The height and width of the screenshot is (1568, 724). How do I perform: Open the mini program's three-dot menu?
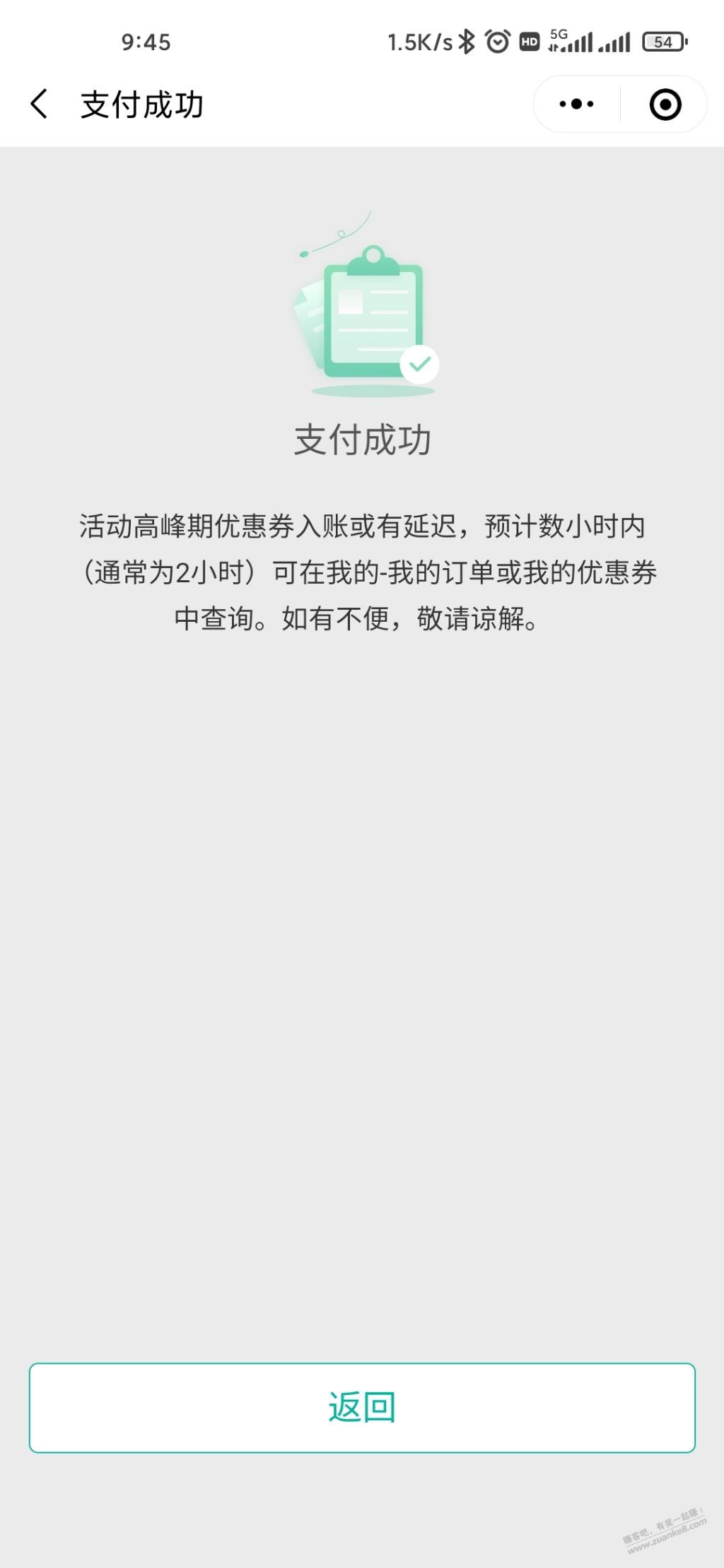tap(576, 104)
